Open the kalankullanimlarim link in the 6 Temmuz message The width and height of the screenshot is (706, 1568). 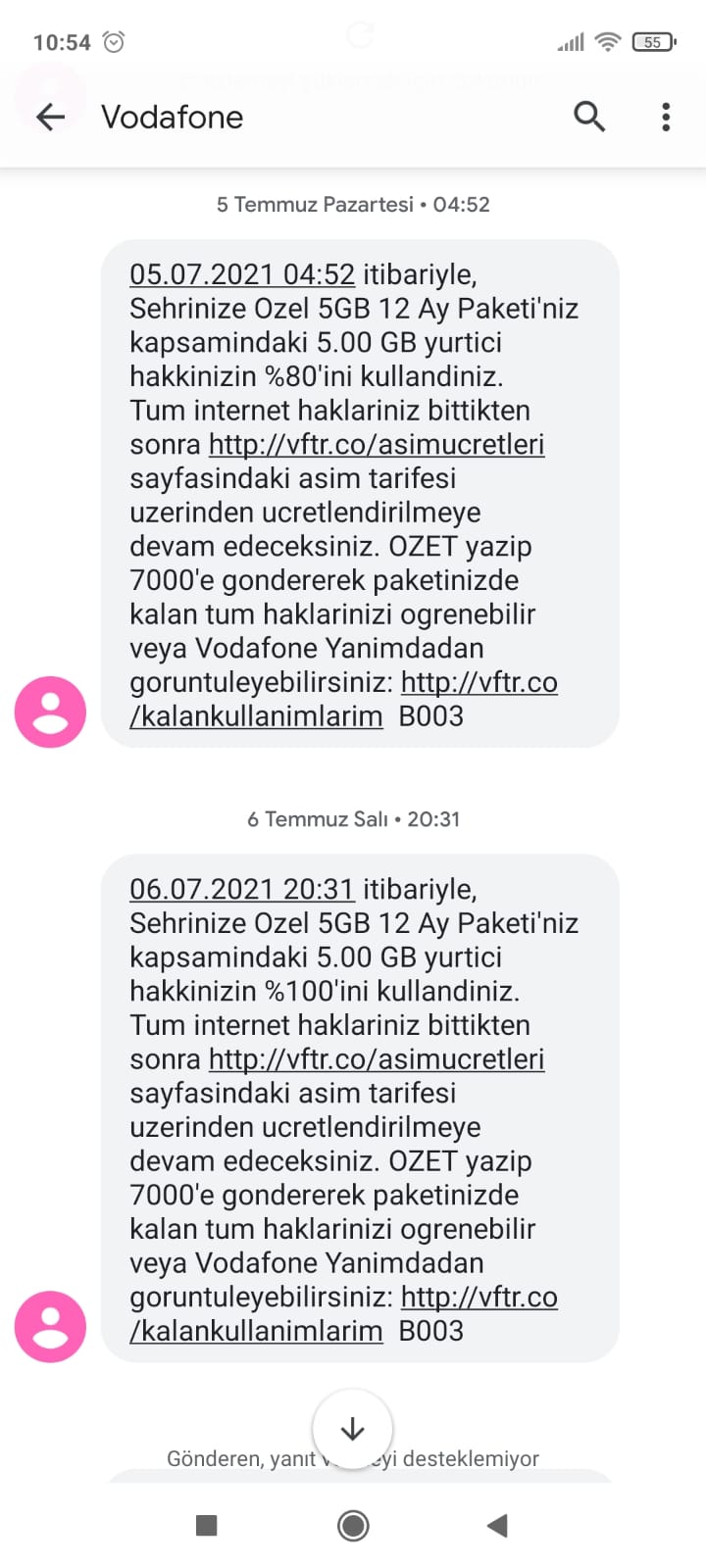pyautogui.click(x=343, y=1313)
